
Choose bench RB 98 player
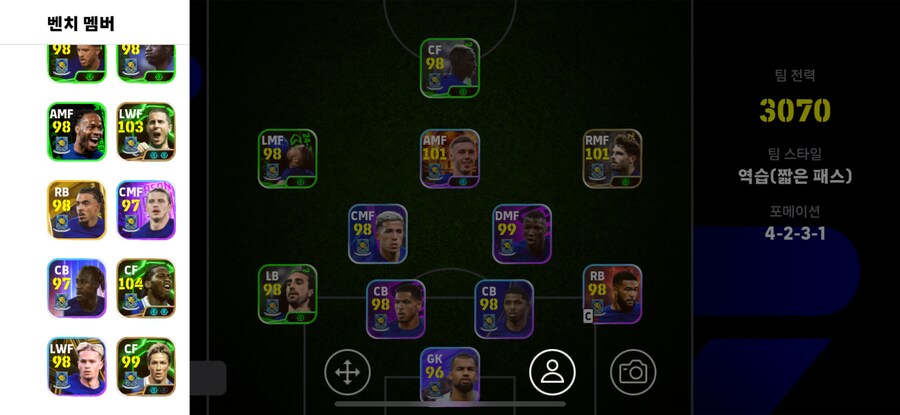click(x=76, y=210)
